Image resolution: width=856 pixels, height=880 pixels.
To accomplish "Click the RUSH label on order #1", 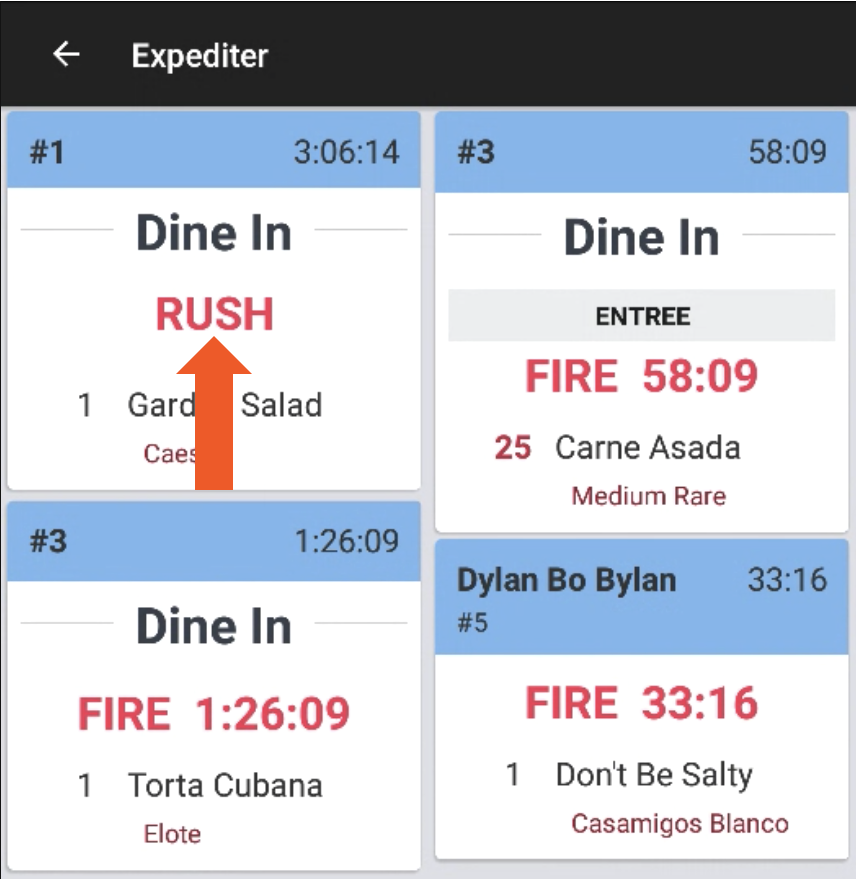I will (214, 312).
